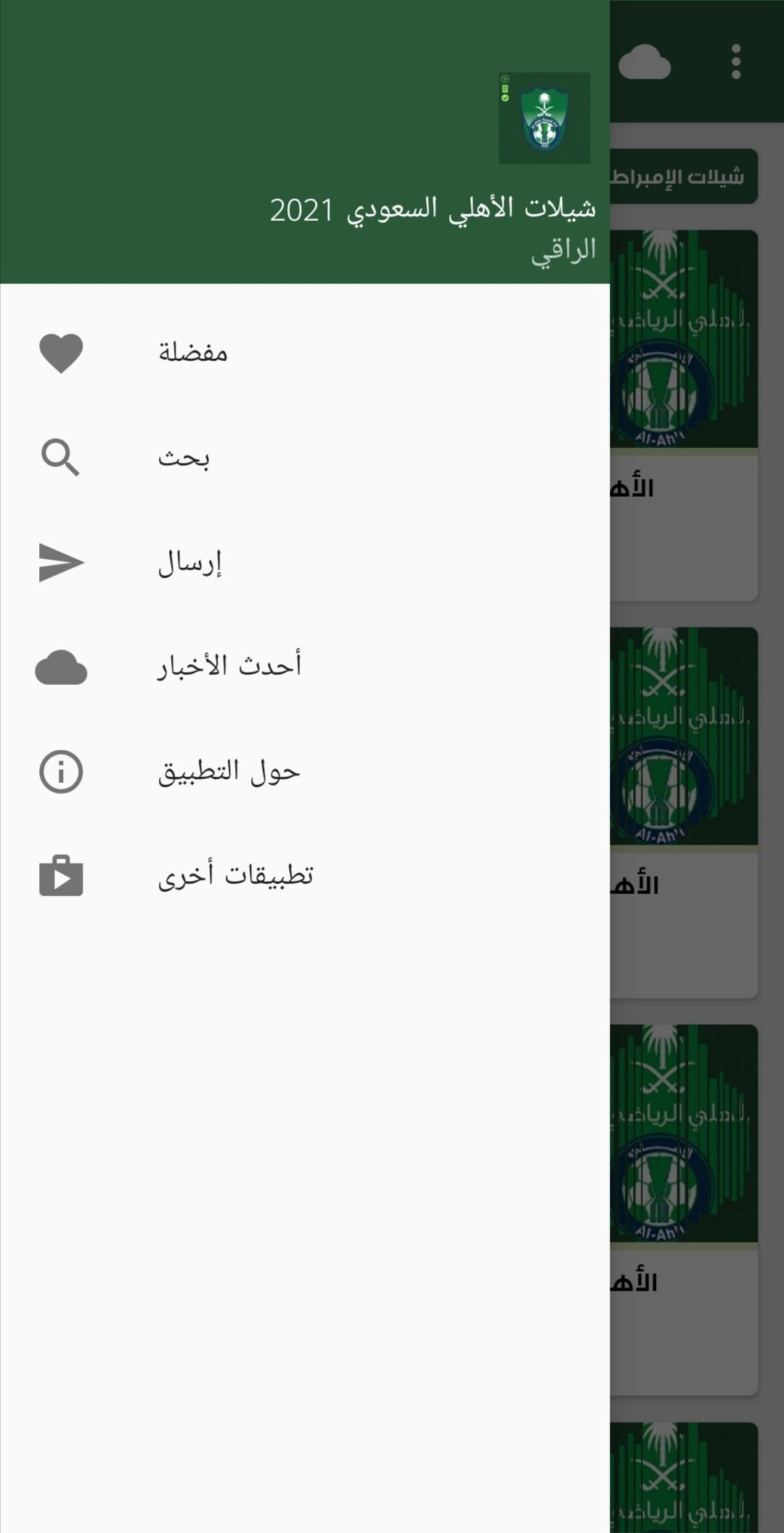This screenshot has height=1533, width=784.
Task: Tap the cloud icon in the app bar
Action: (645, 62)
